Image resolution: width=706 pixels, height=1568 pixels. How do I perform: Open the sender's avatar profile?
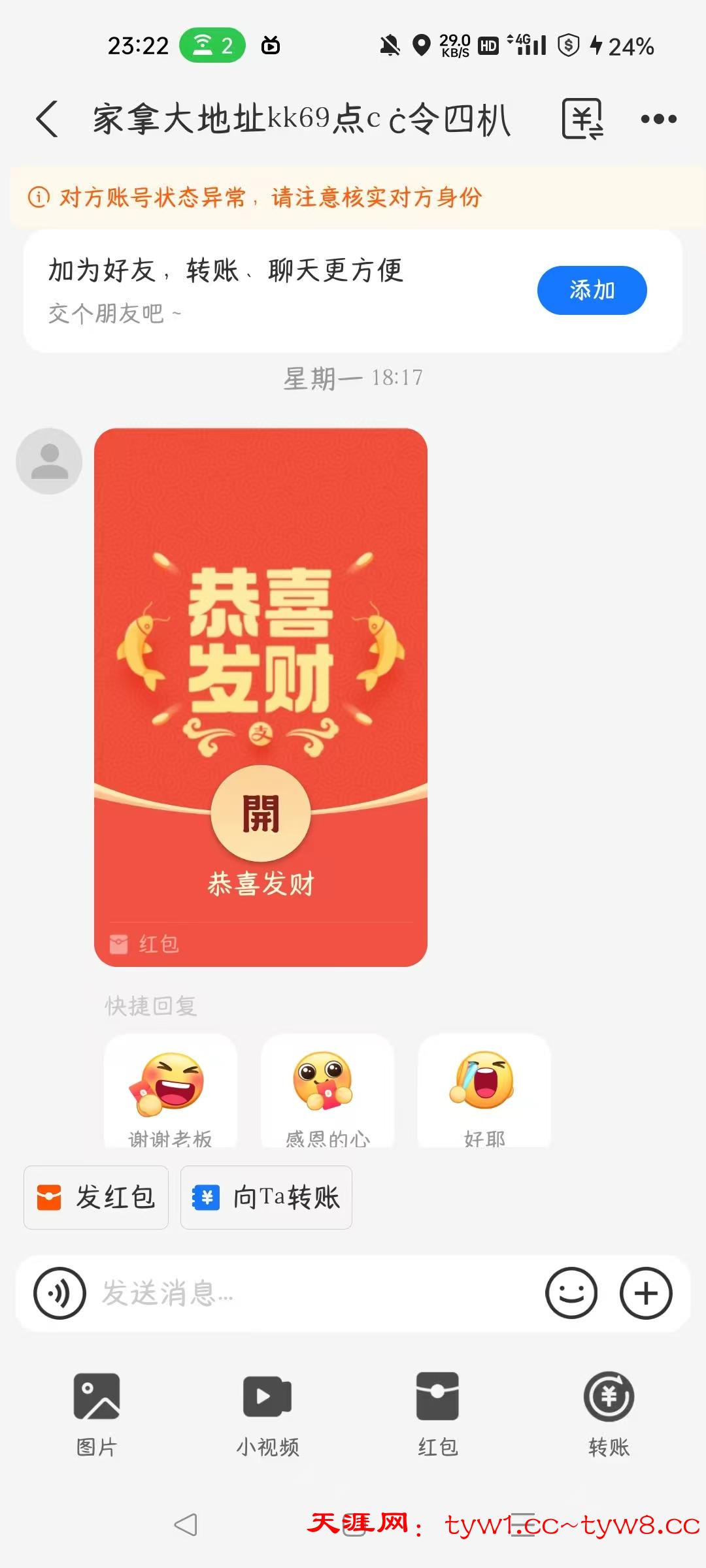coord(49,461)
